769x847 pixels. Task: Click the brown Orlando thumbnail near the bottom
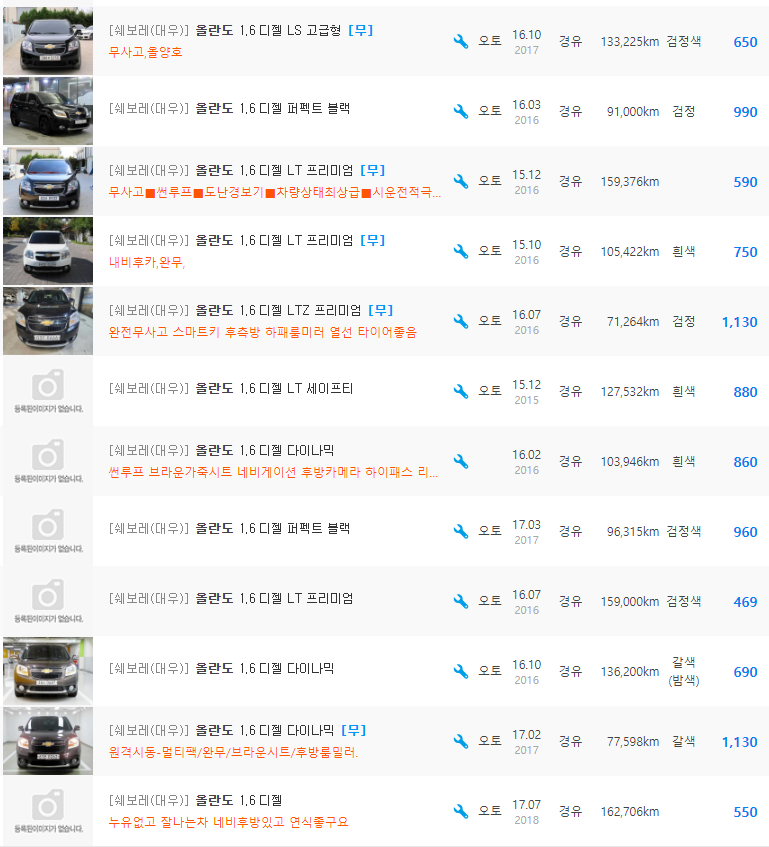[47, 671]
